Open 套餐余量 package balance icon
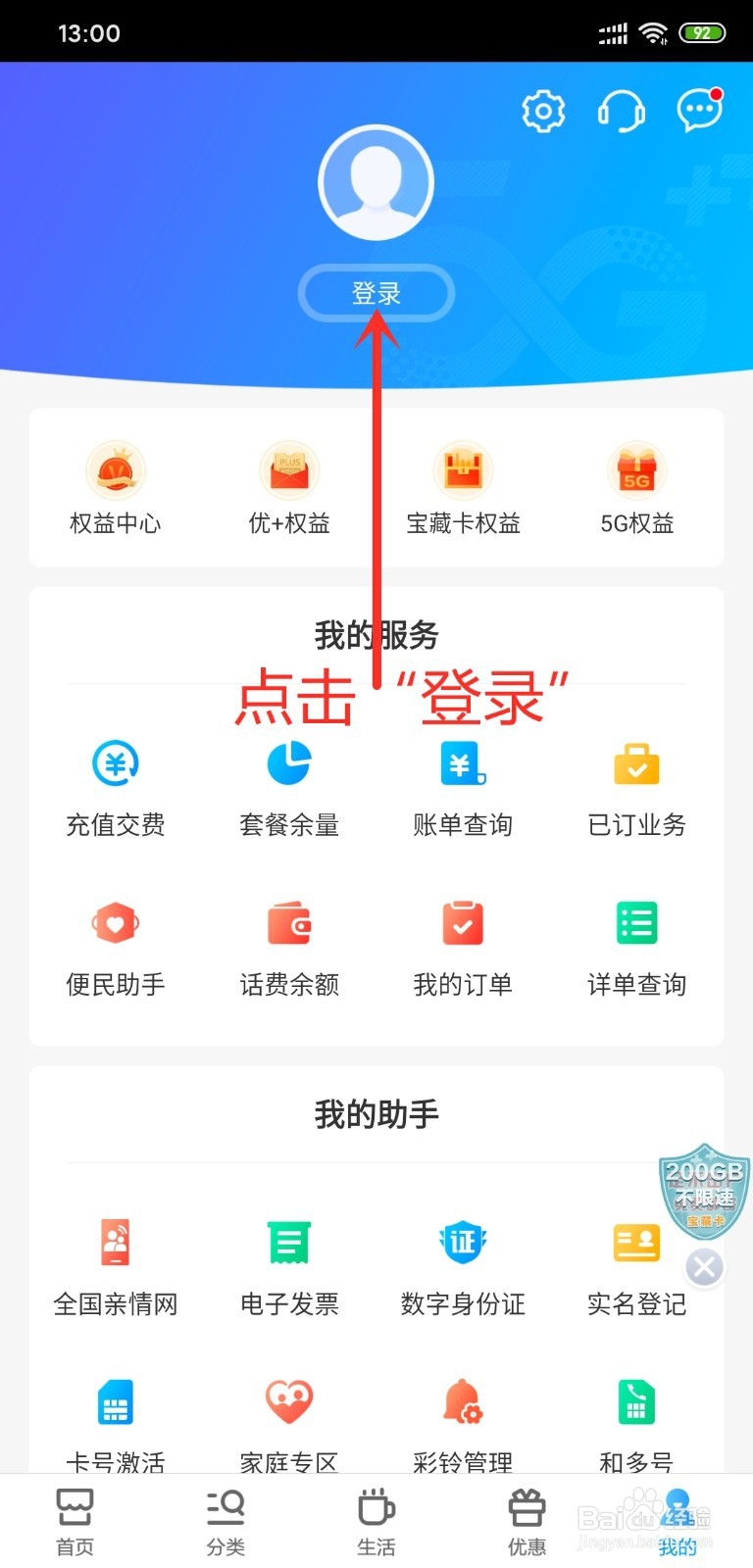The image size is (753, 1568). pyautogui.click(x=288, y=763)
